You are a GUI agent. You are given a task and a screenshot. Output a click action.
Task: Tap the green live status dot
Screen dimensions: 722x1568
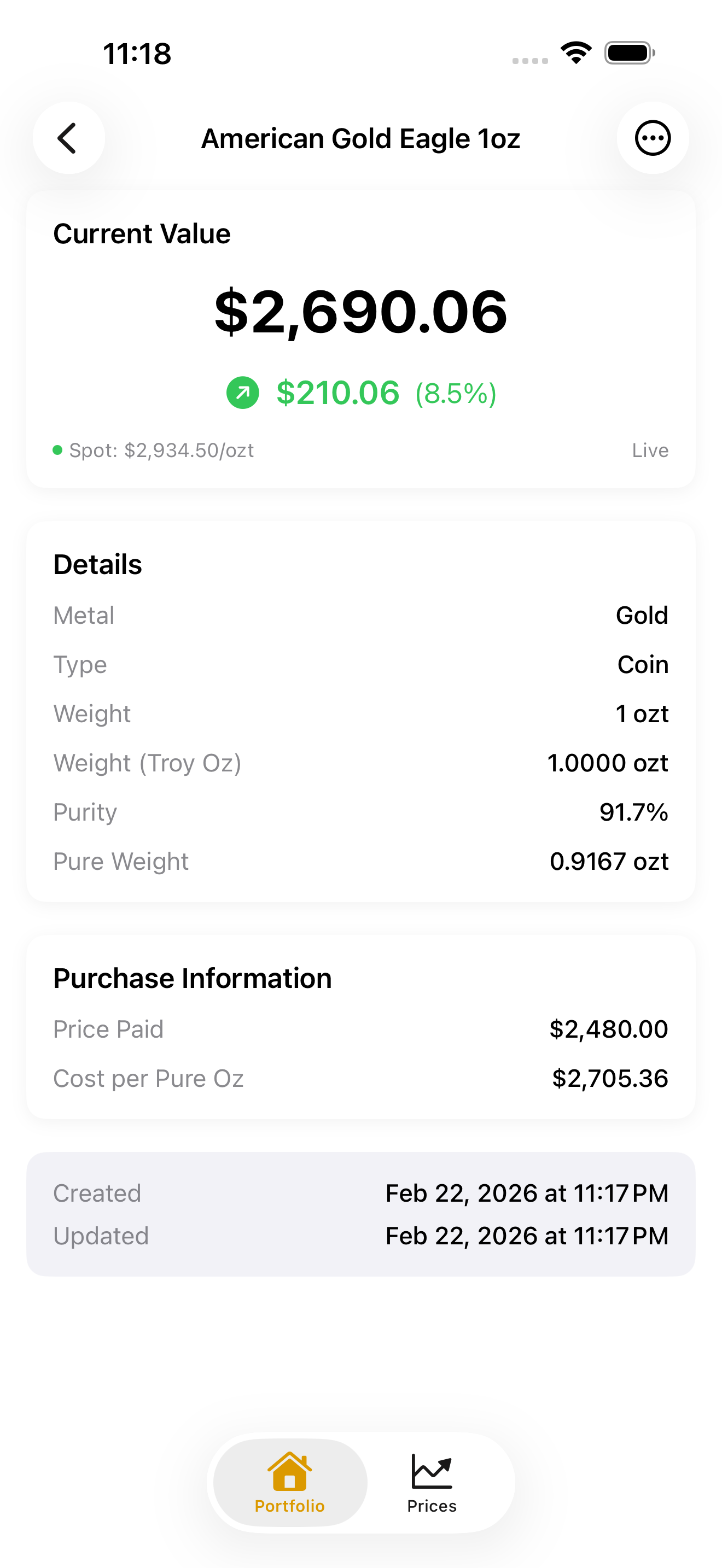[x=57, y=450]
